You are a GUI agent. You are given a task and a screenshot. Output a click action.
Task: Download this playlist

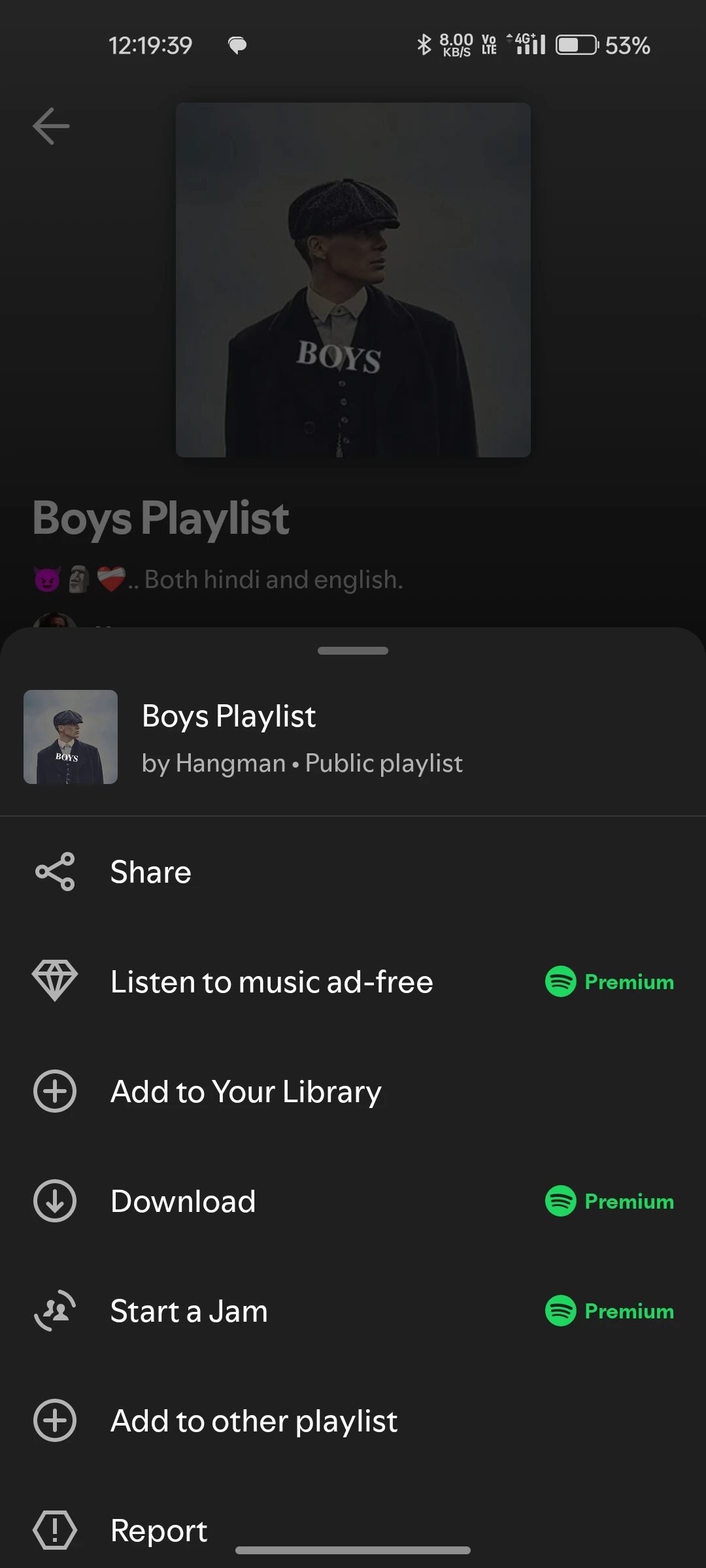(x=183, y=1201)
